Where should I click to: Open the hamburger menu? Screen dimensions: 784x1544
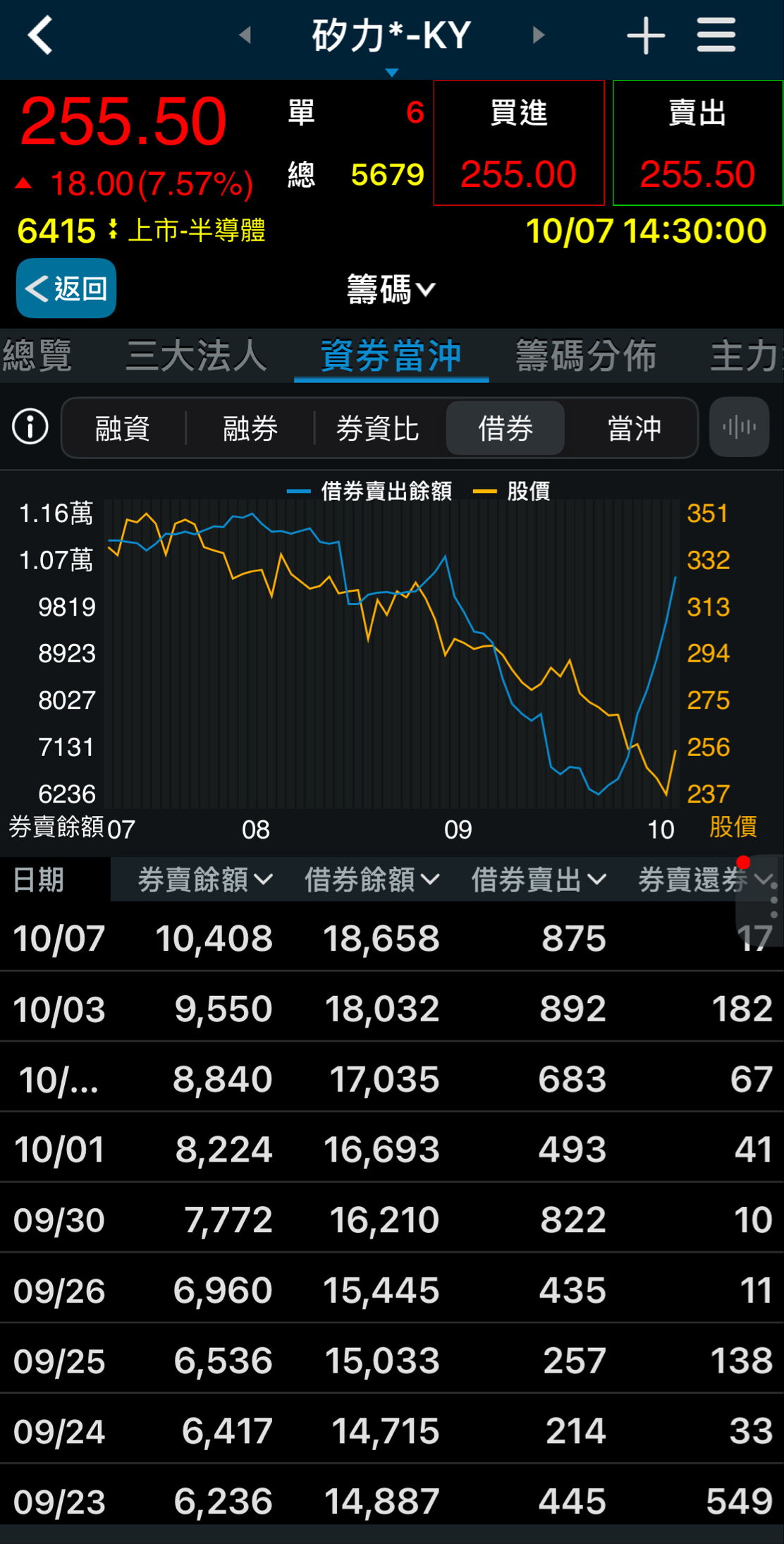(x=716, y=35)
